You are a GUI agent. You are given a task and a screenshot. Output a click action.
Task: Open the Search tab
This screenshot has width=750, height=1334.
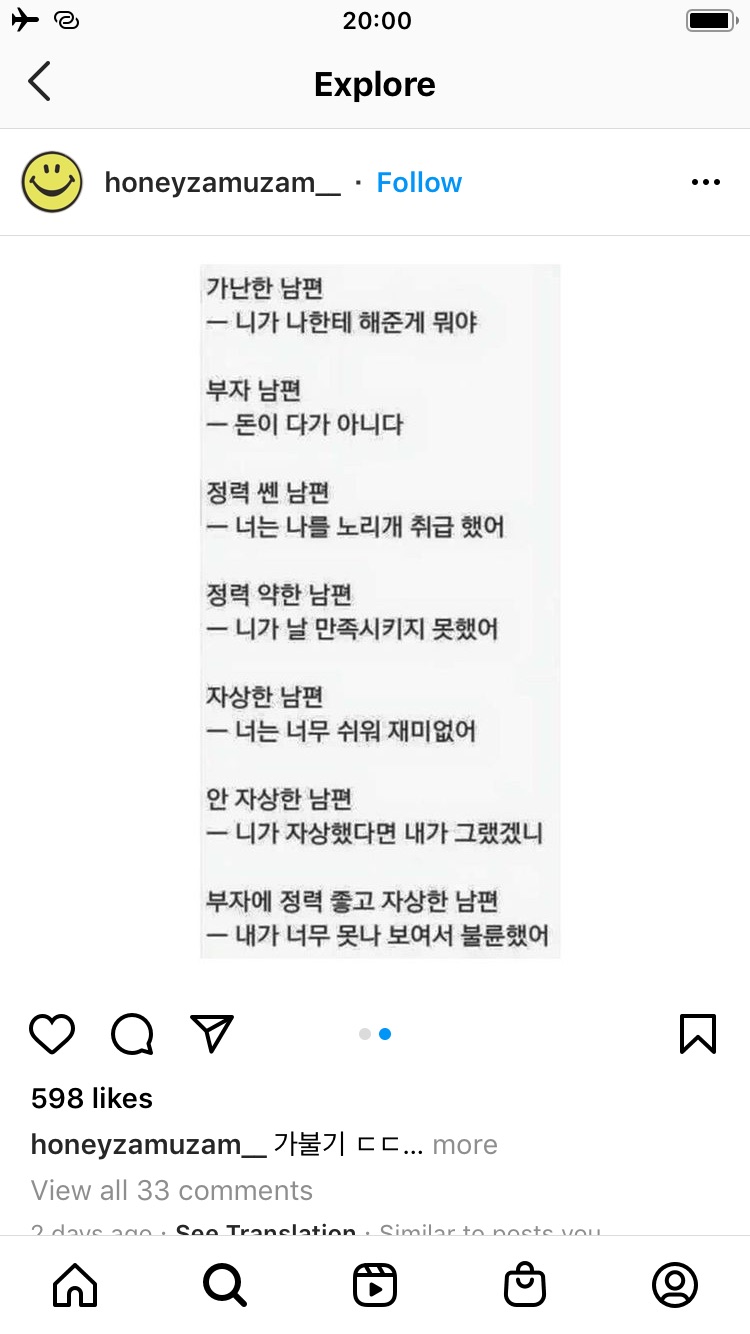[225, 1286]
